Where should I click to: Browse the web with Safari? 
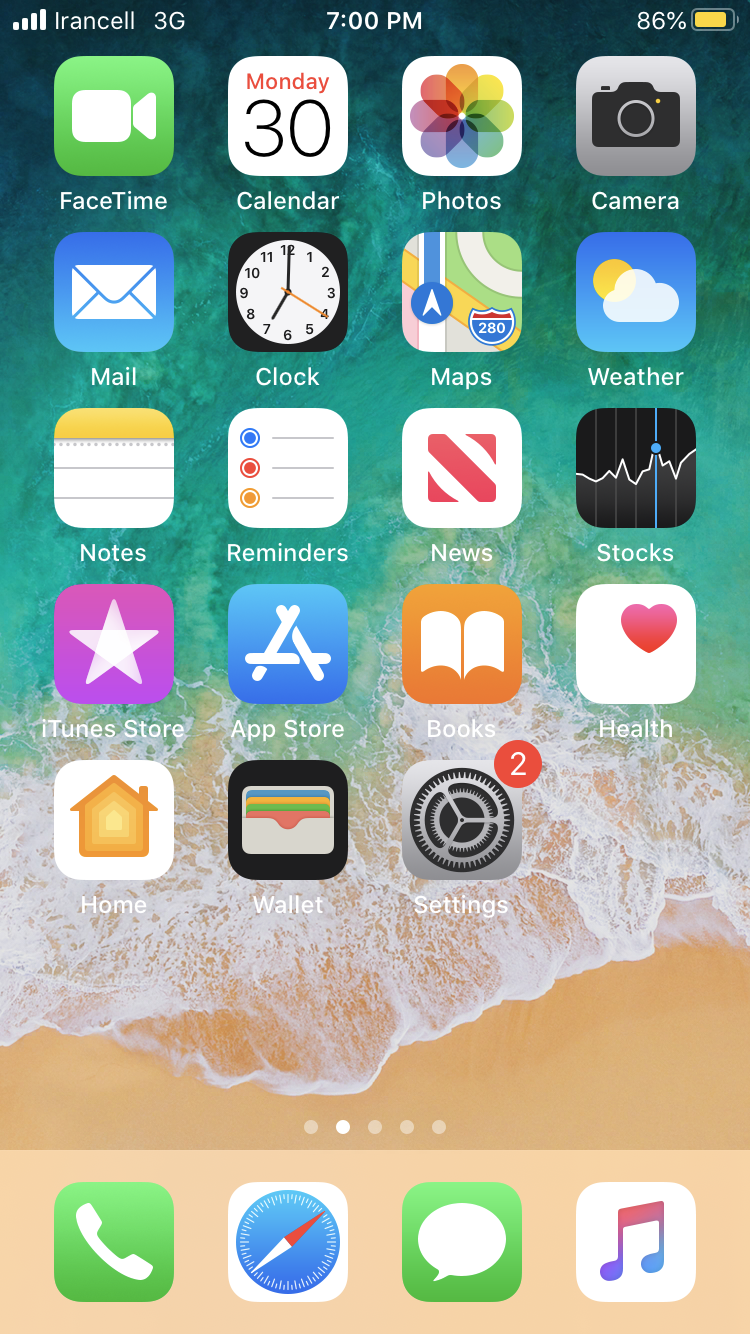pos(288,1240)
